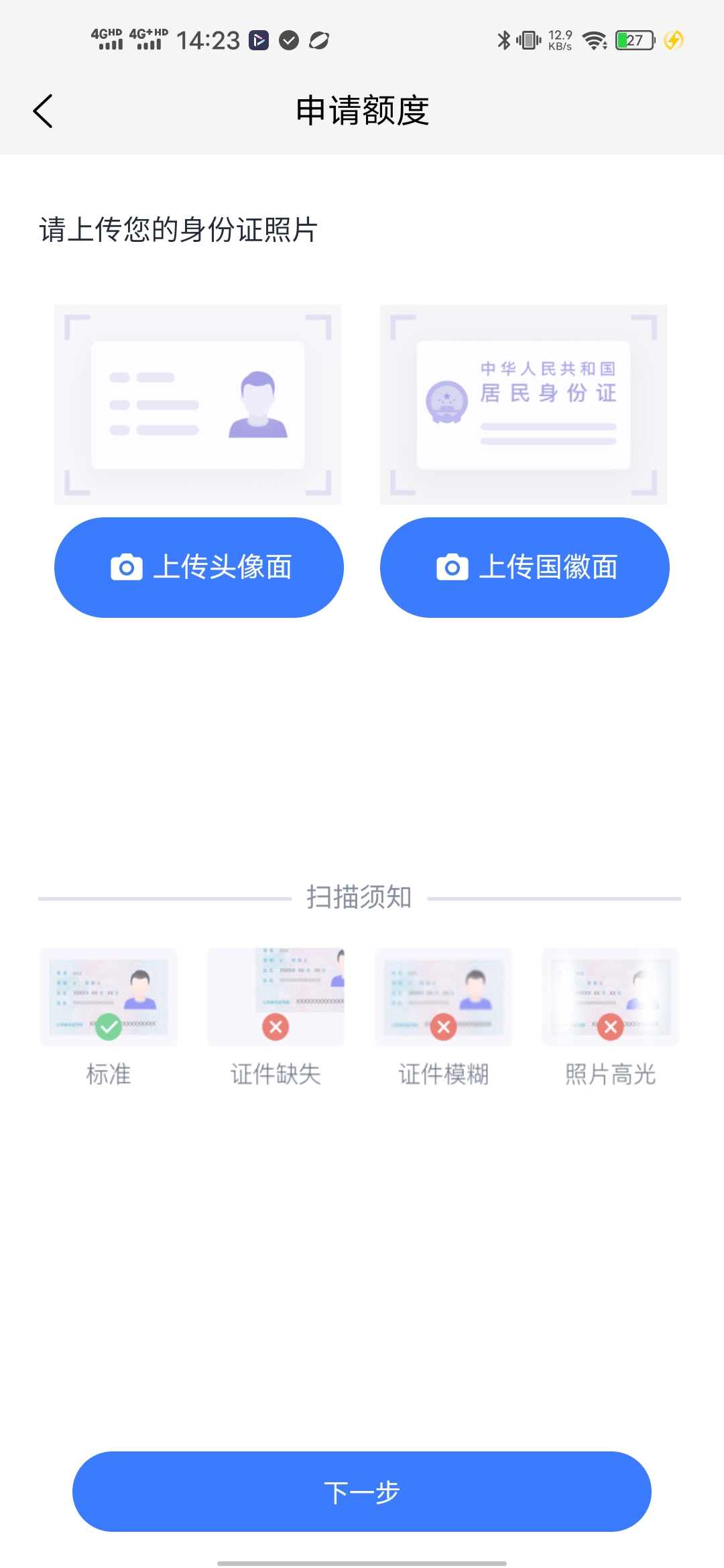The height and width of the screenshot is (1568, 724).
Task: Select the national emblem side placeholder image
Action: click(x=524, y=405)
